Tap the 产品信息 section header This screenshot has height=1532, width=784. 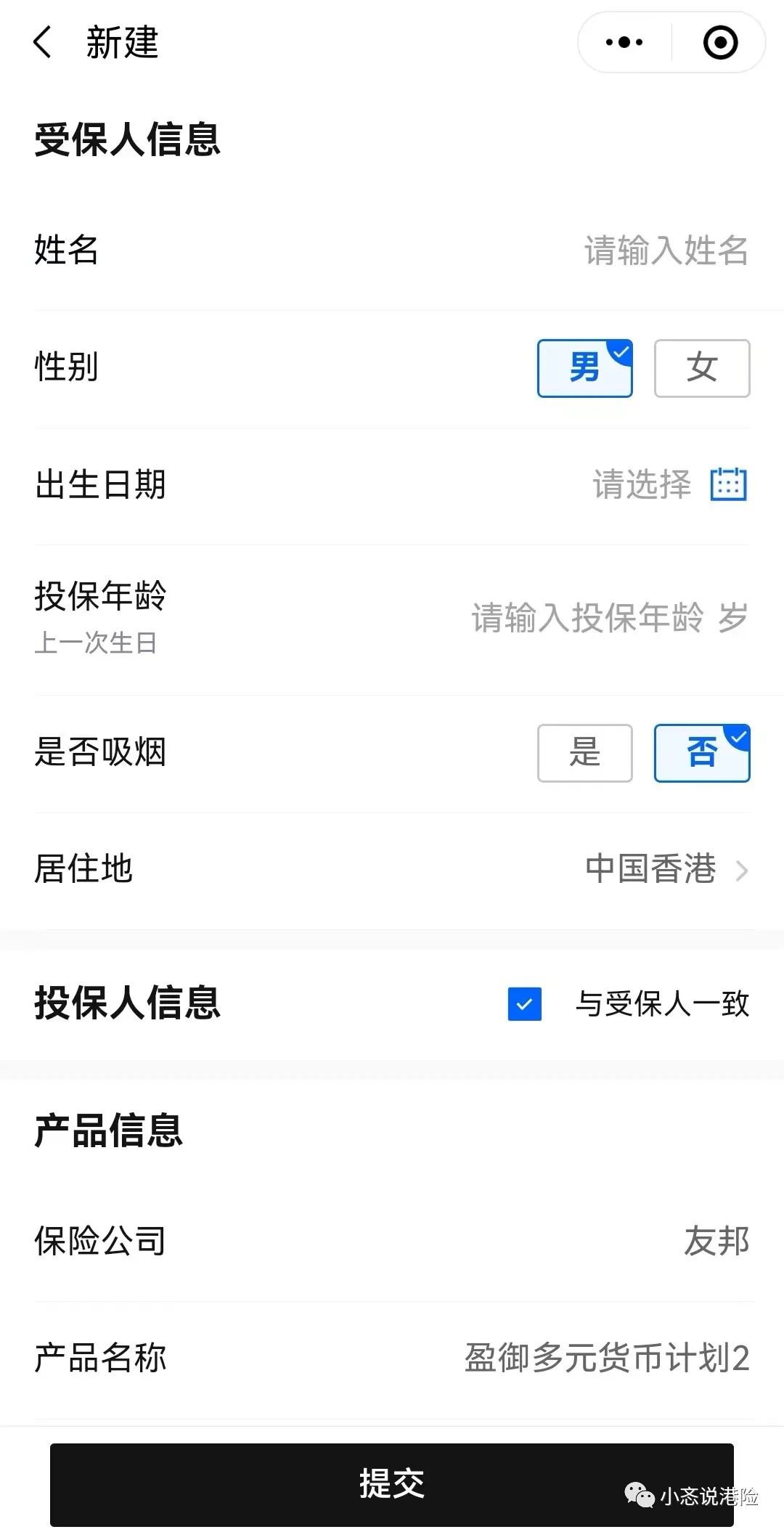(109, 1130)
